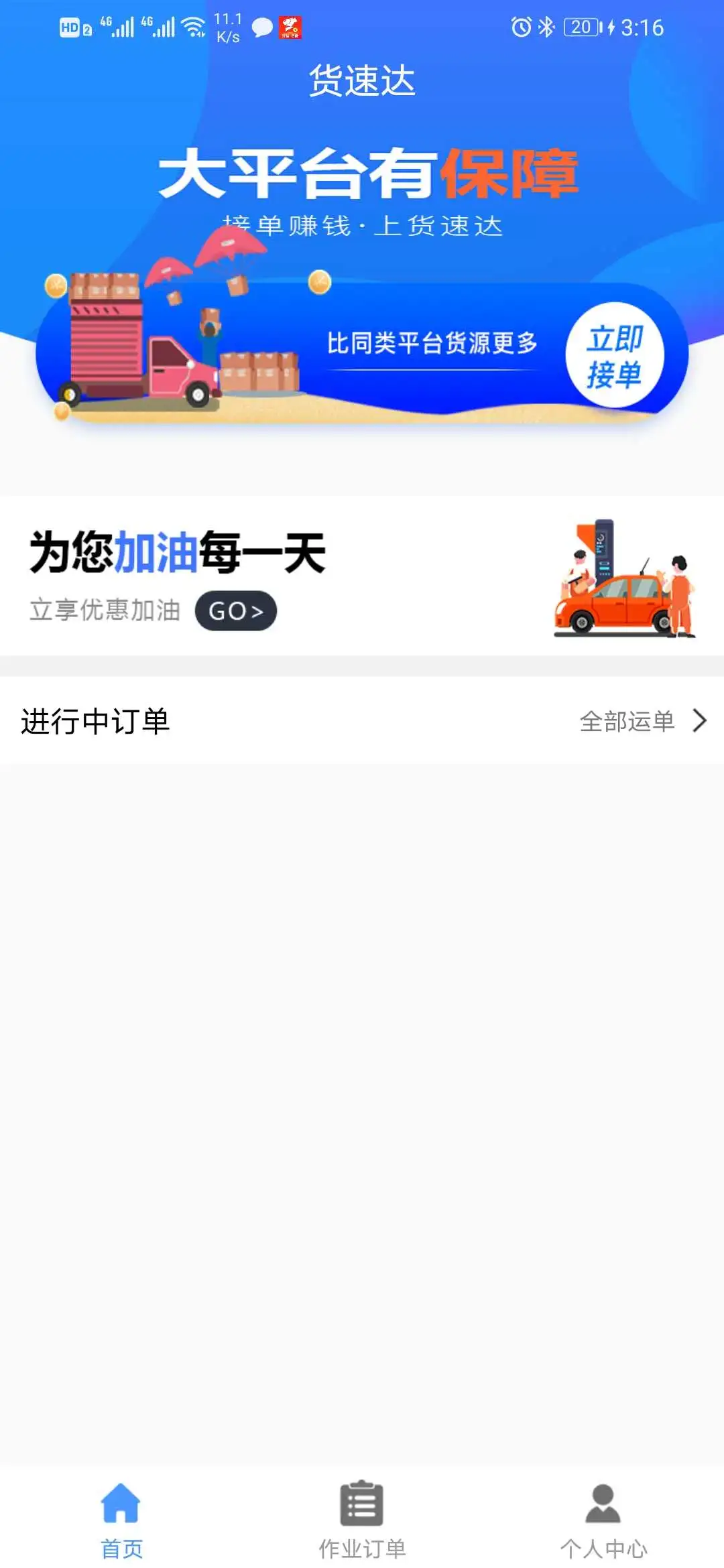
Task: Tap the message bubble icon in status bar
Action: point(261,28)
